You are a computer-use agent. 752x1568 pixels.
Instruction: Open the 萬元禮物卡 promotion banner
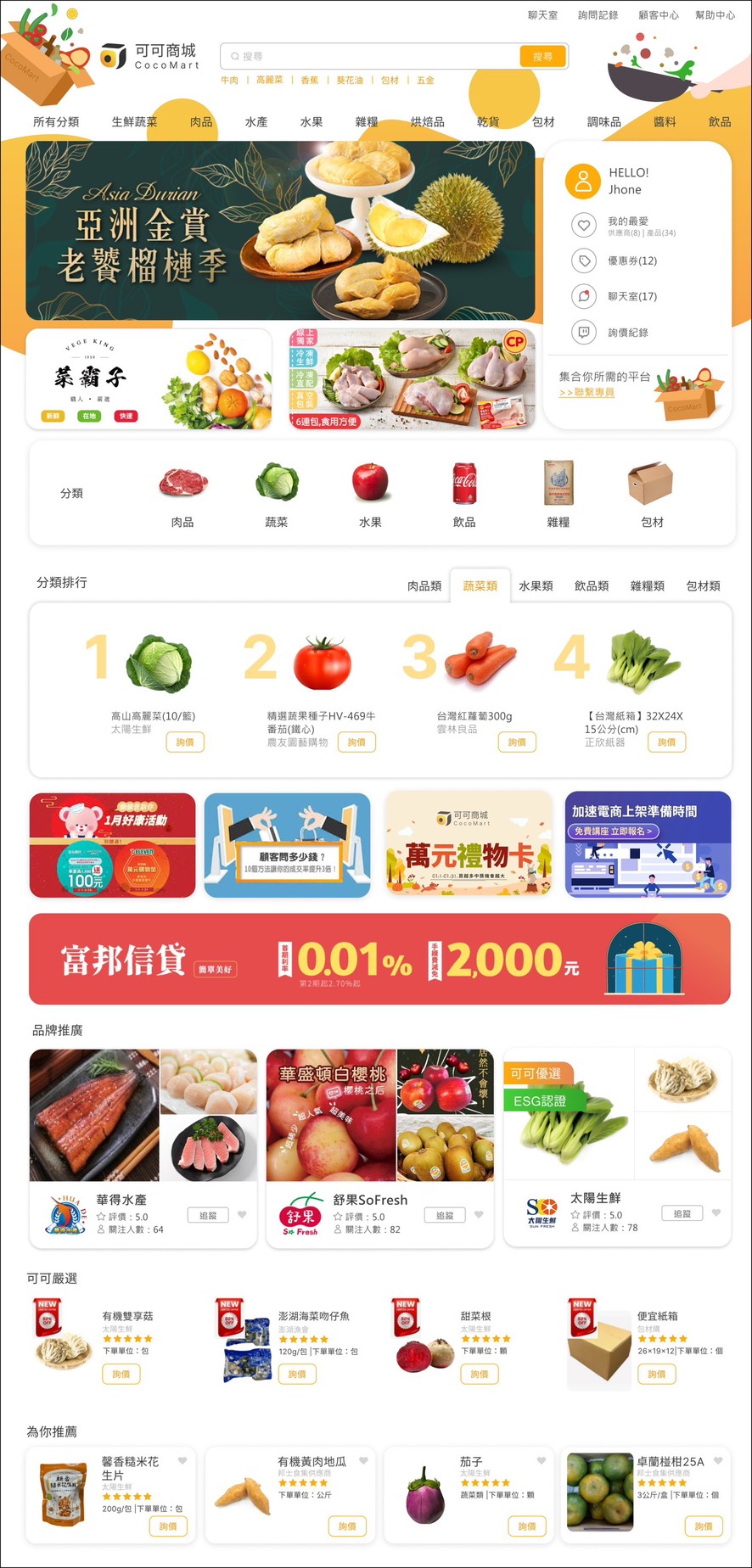pos(469,844)
